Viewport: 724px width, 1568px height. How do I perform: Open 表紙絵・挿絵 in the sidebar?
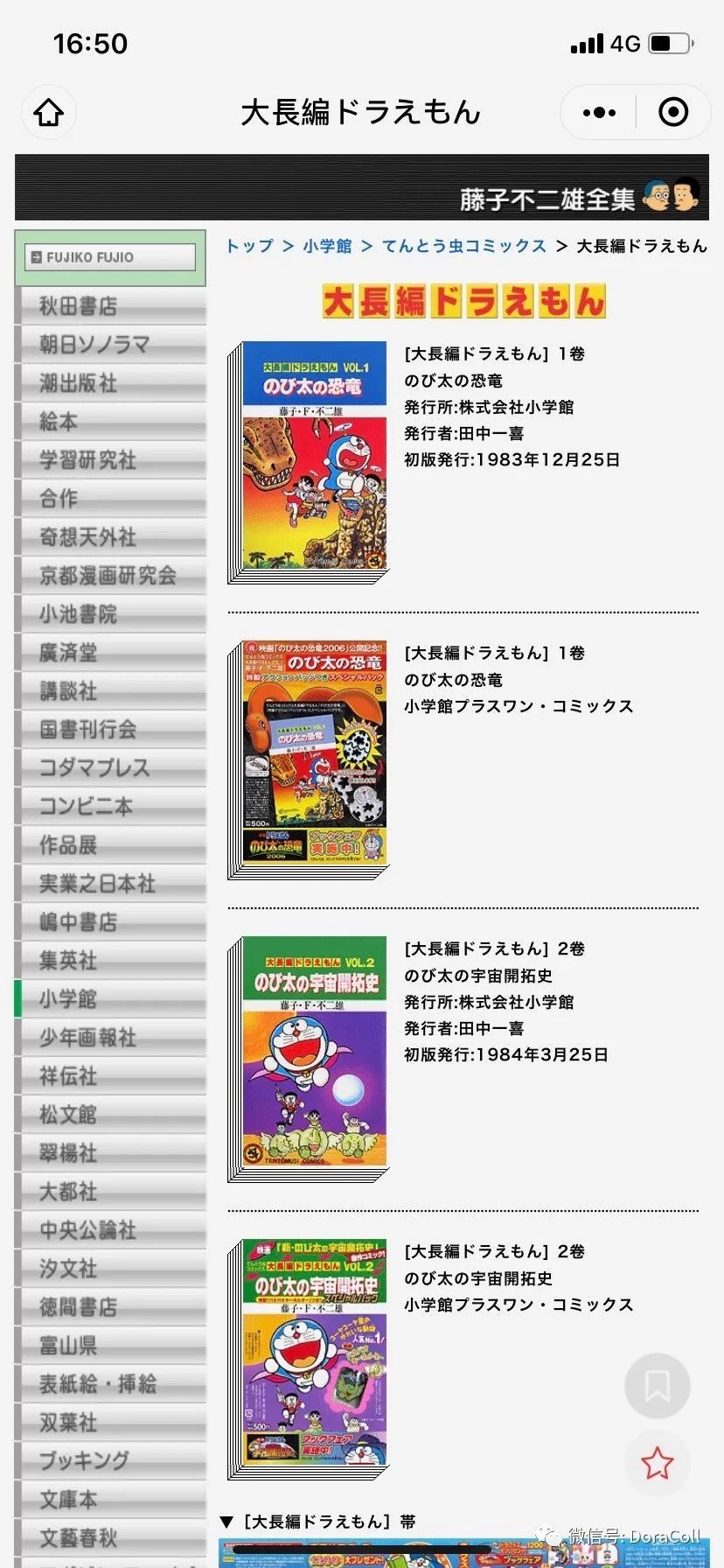click(x=98, y=1384)
